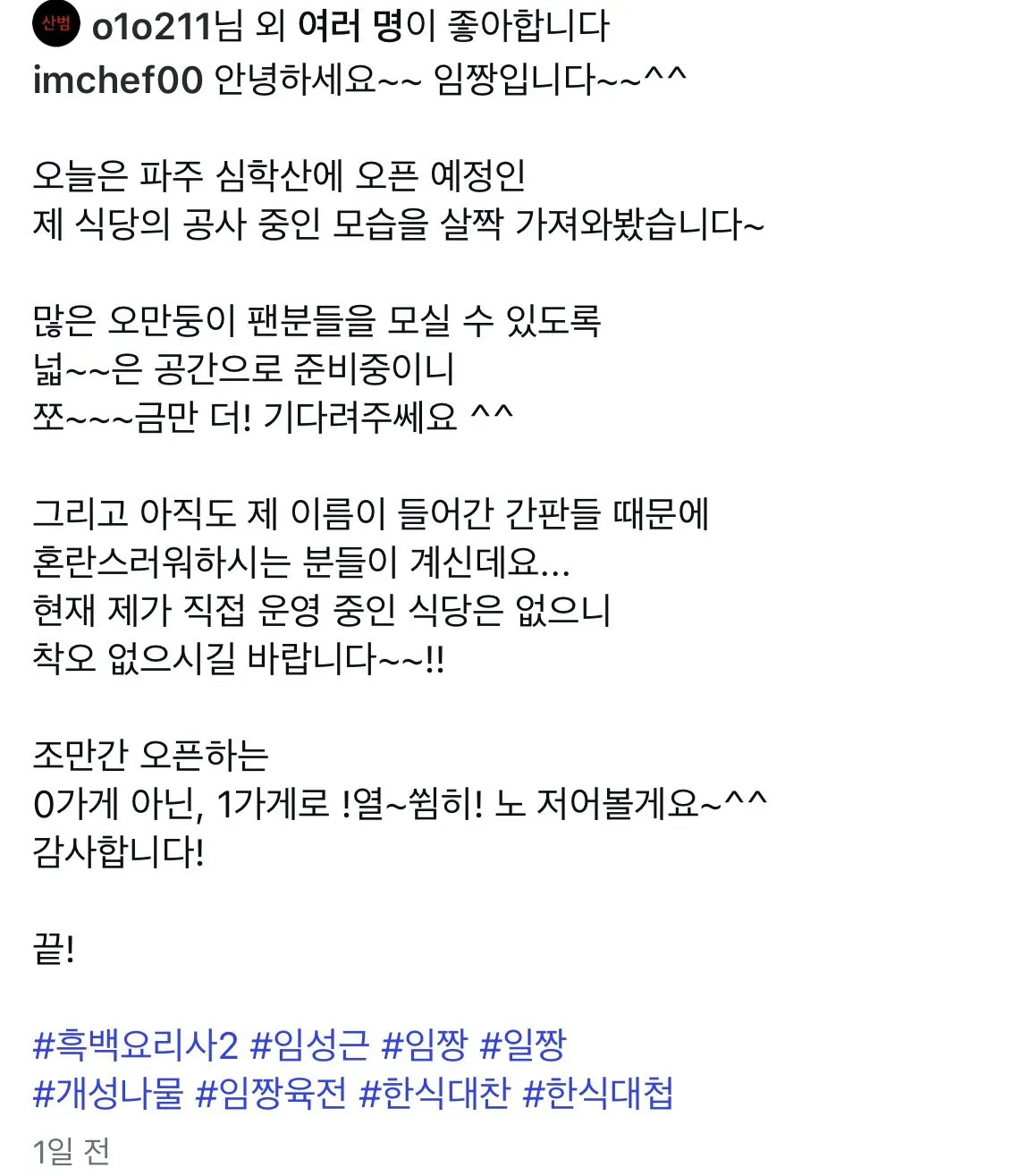Open o1o211's profile from the likes line
This screenshot has height=1176, width=1013.
pos(151,27)
